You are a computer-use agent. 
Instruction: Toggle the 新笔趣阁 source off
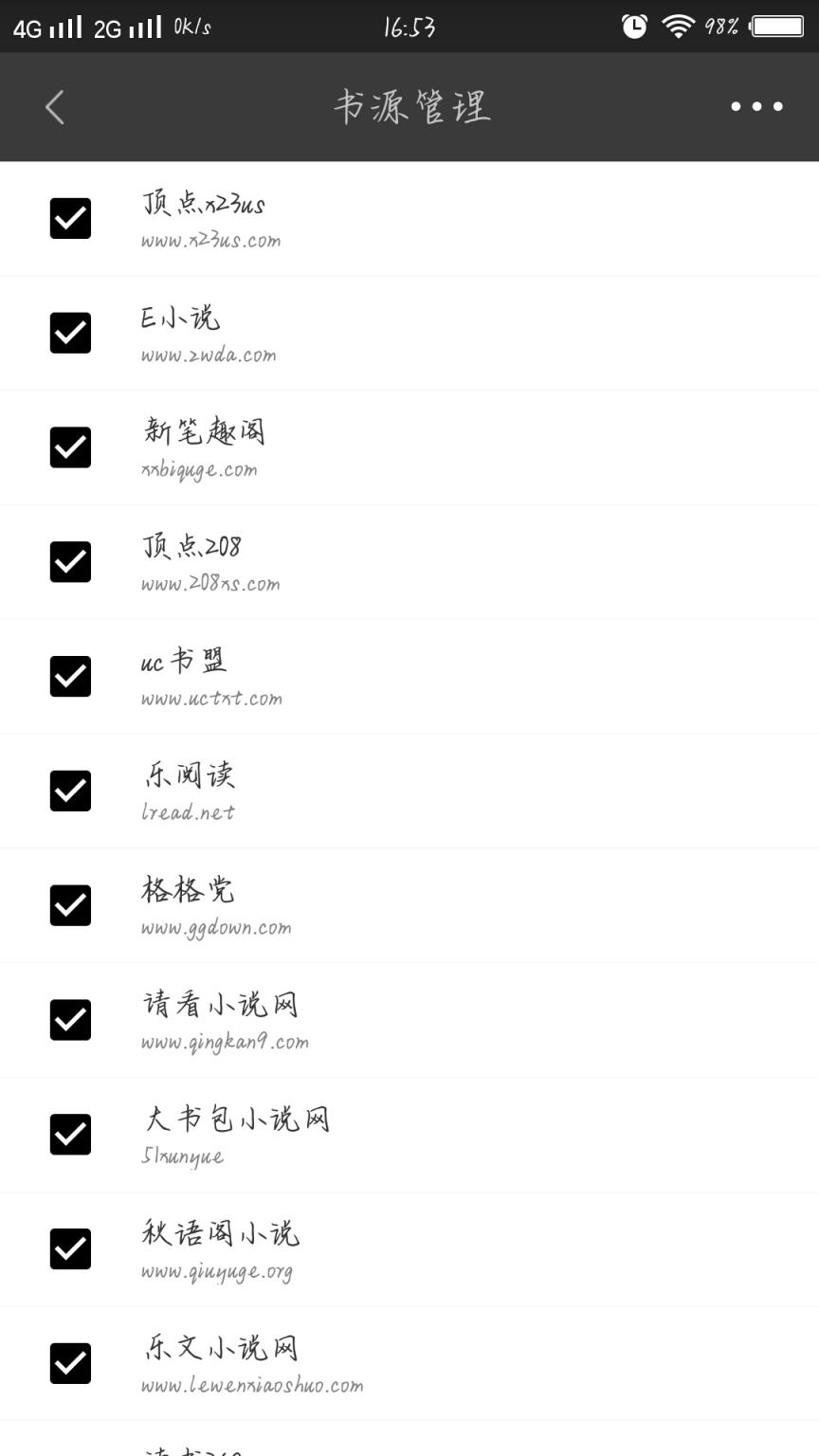(70, 447)
